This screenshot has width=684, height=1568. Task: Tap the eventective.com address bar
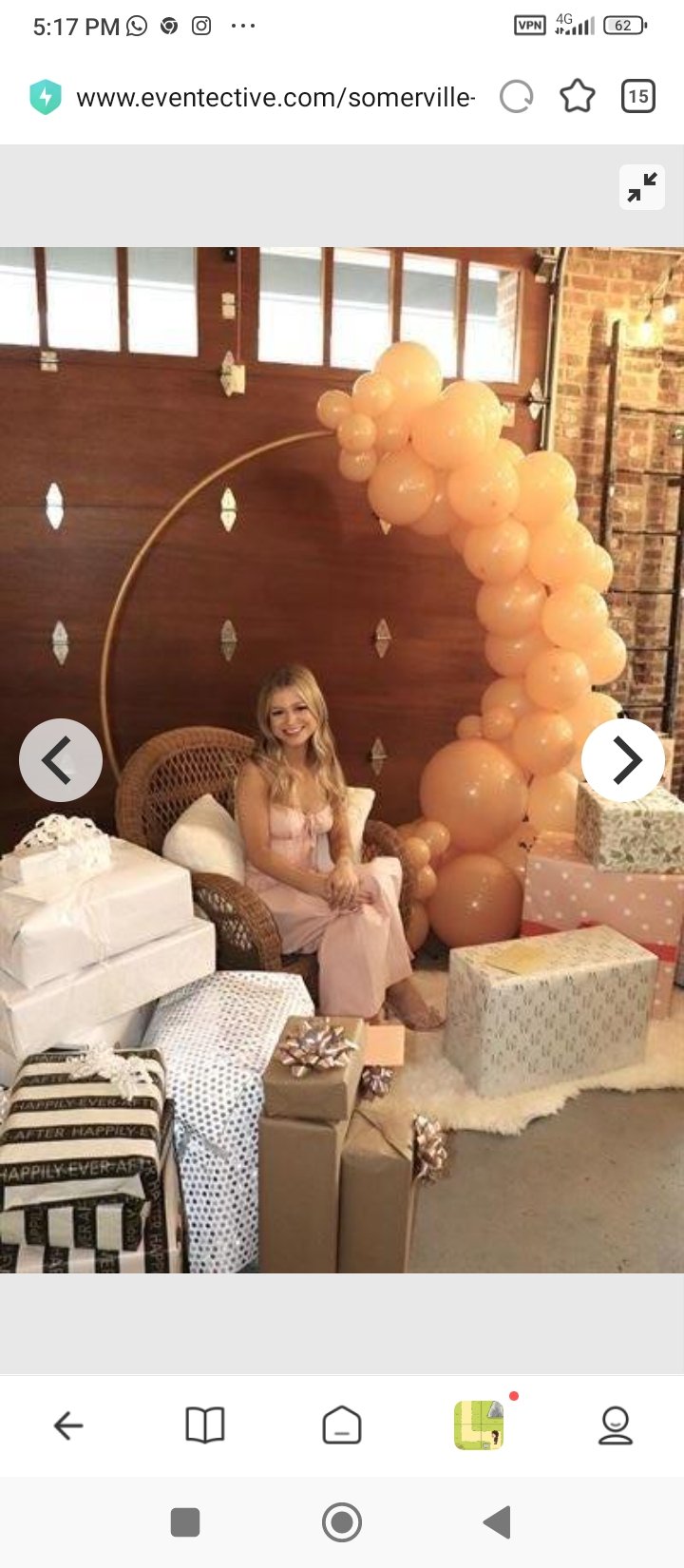[275, 97]
